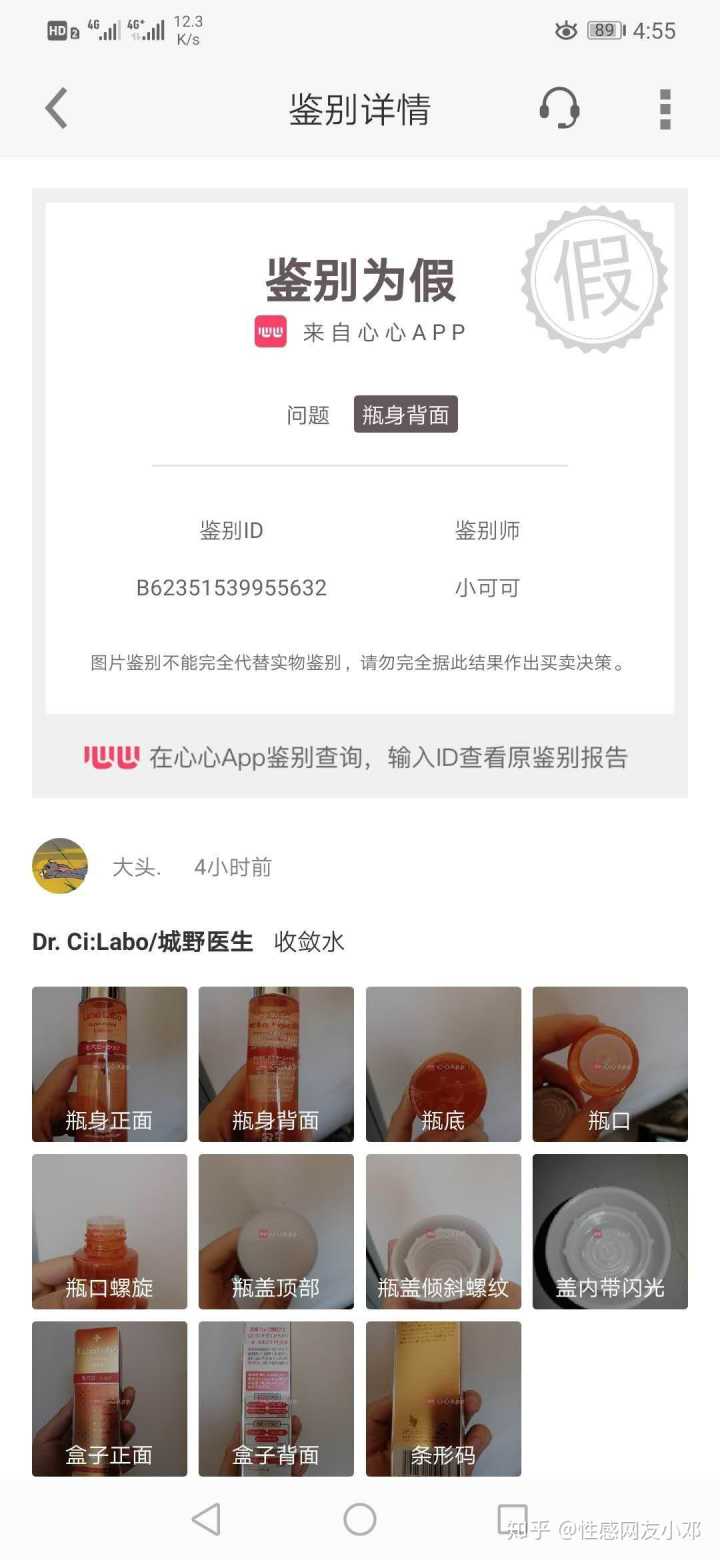720x1560 pixels.
Task: Contact customer service via headset icon
Action: point(559,108)
